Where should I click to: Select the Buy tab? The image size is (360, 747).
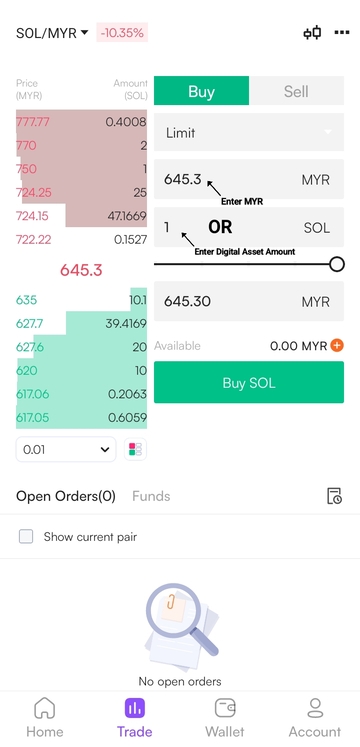(201, 91)
